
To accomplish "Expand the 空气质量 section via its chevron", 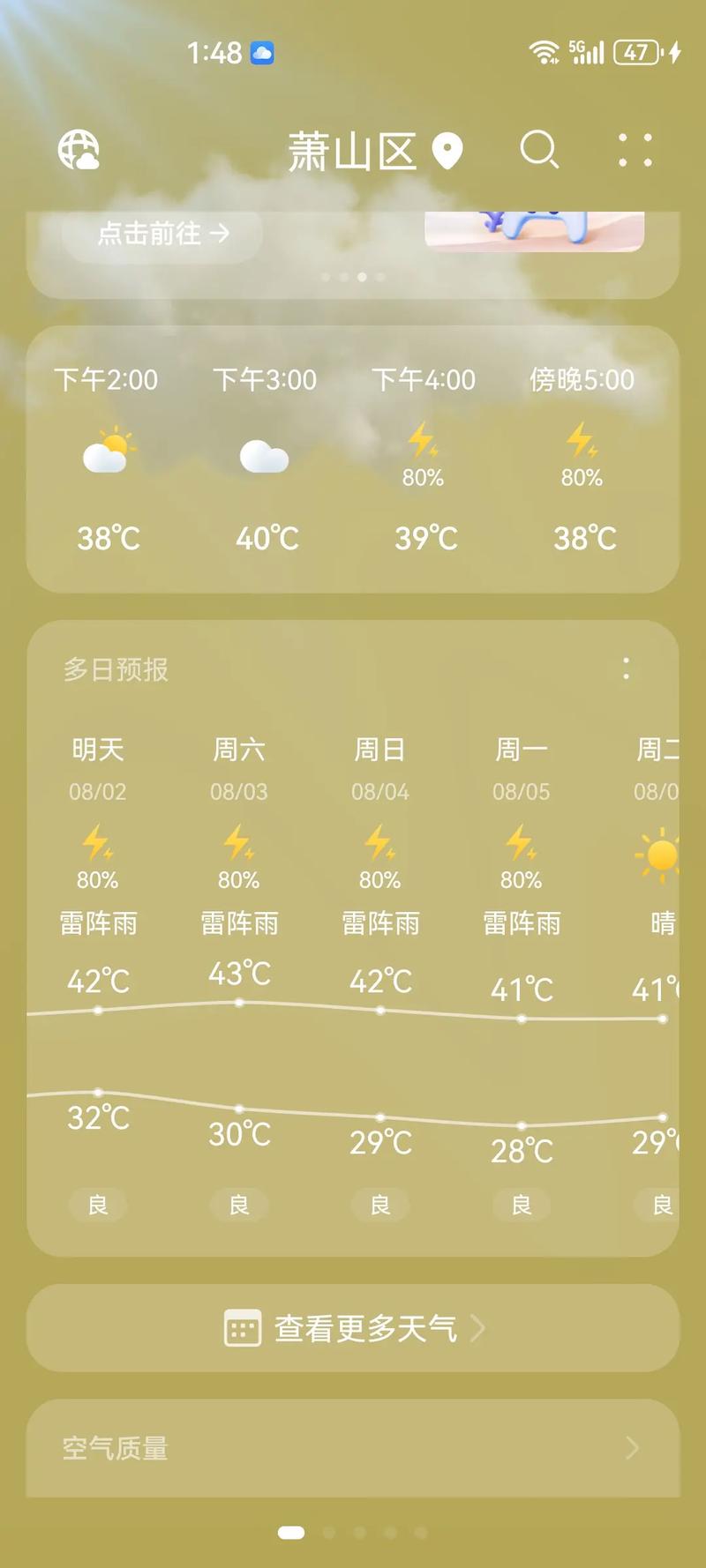I will click(x=632, y=1449).
